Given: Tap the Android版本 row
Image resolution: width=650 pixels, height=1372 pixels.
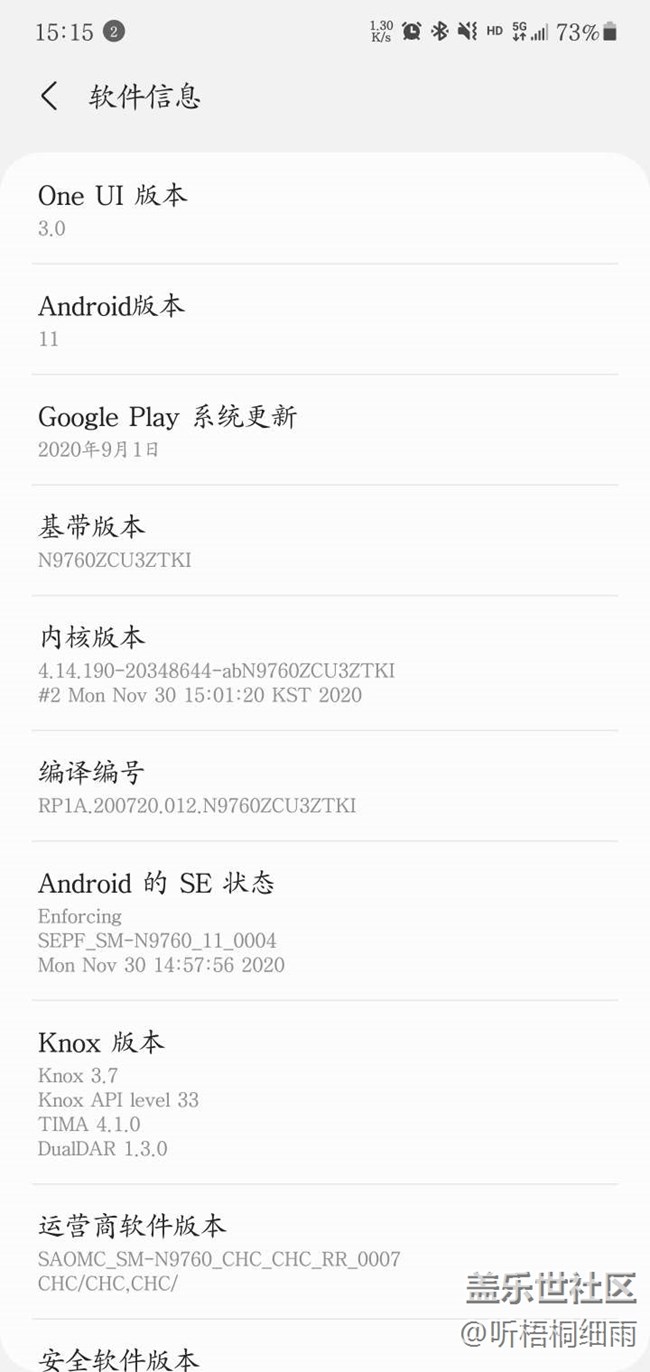Looking at the screenshot, I should (x=324, y=320).
